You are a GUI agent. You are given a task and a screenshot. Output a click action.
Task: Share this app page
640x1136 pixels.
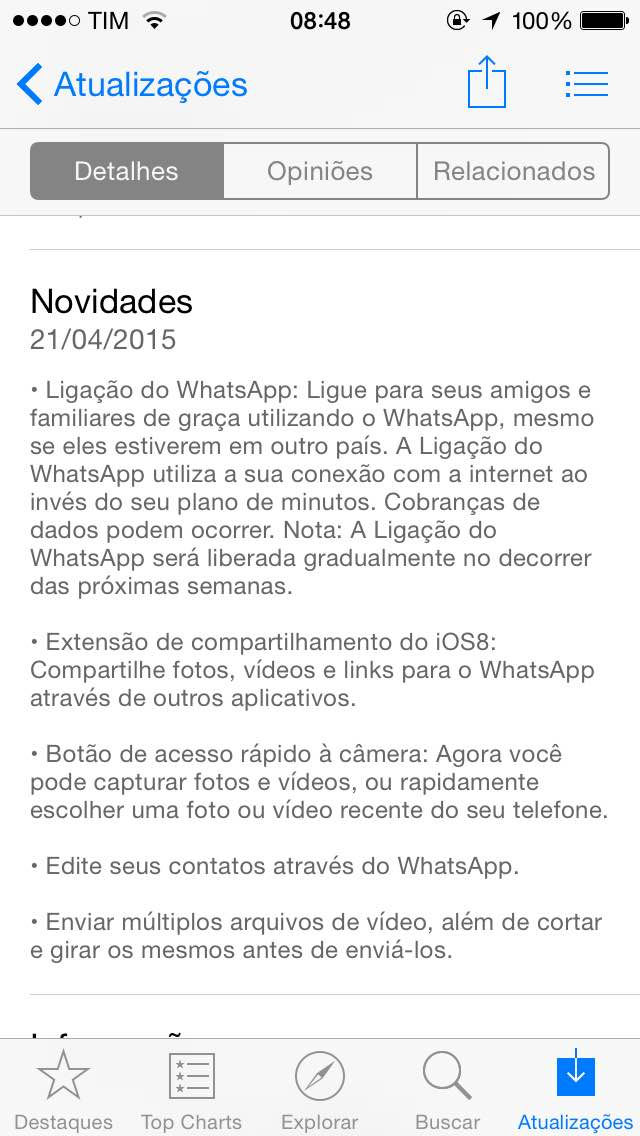[487, 83]
